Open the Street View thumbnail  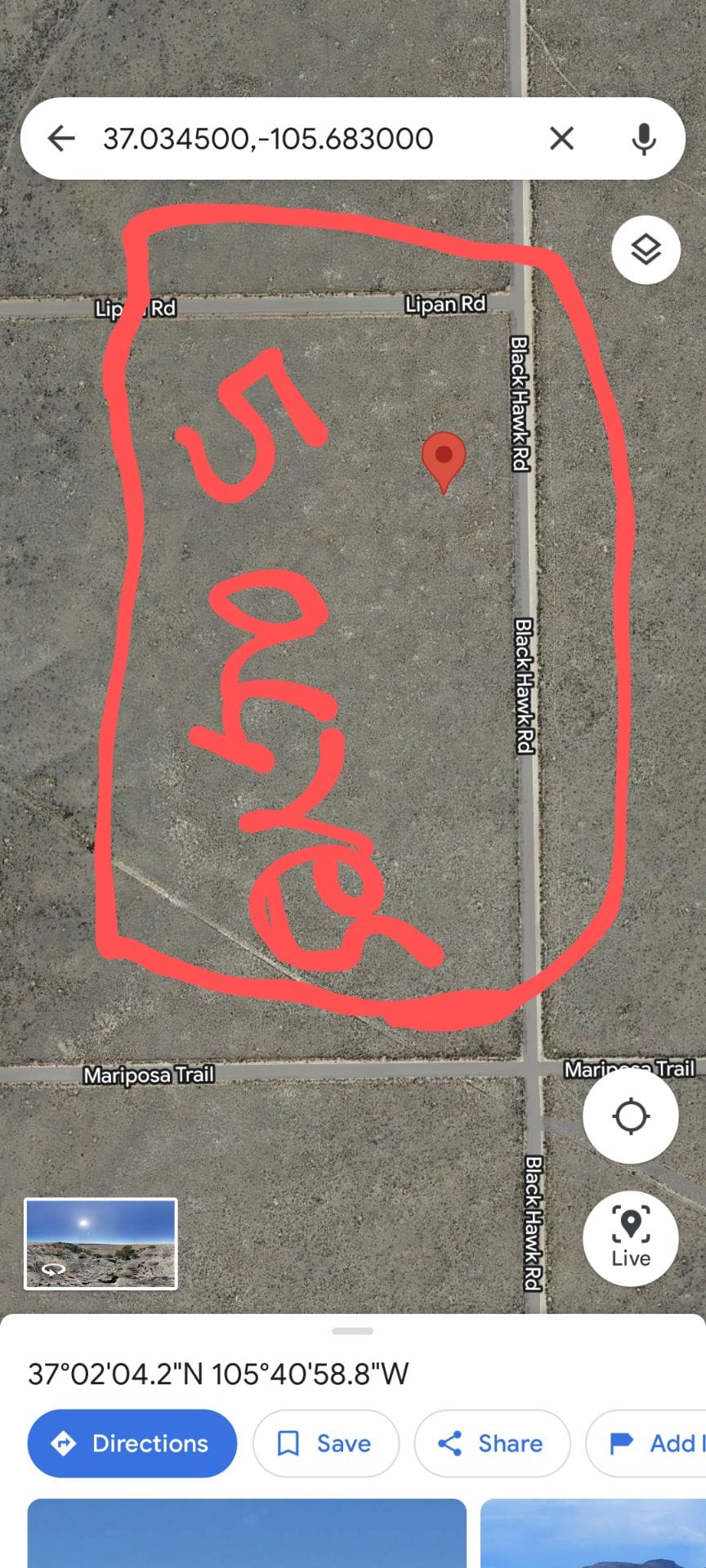click(101, 1244)
